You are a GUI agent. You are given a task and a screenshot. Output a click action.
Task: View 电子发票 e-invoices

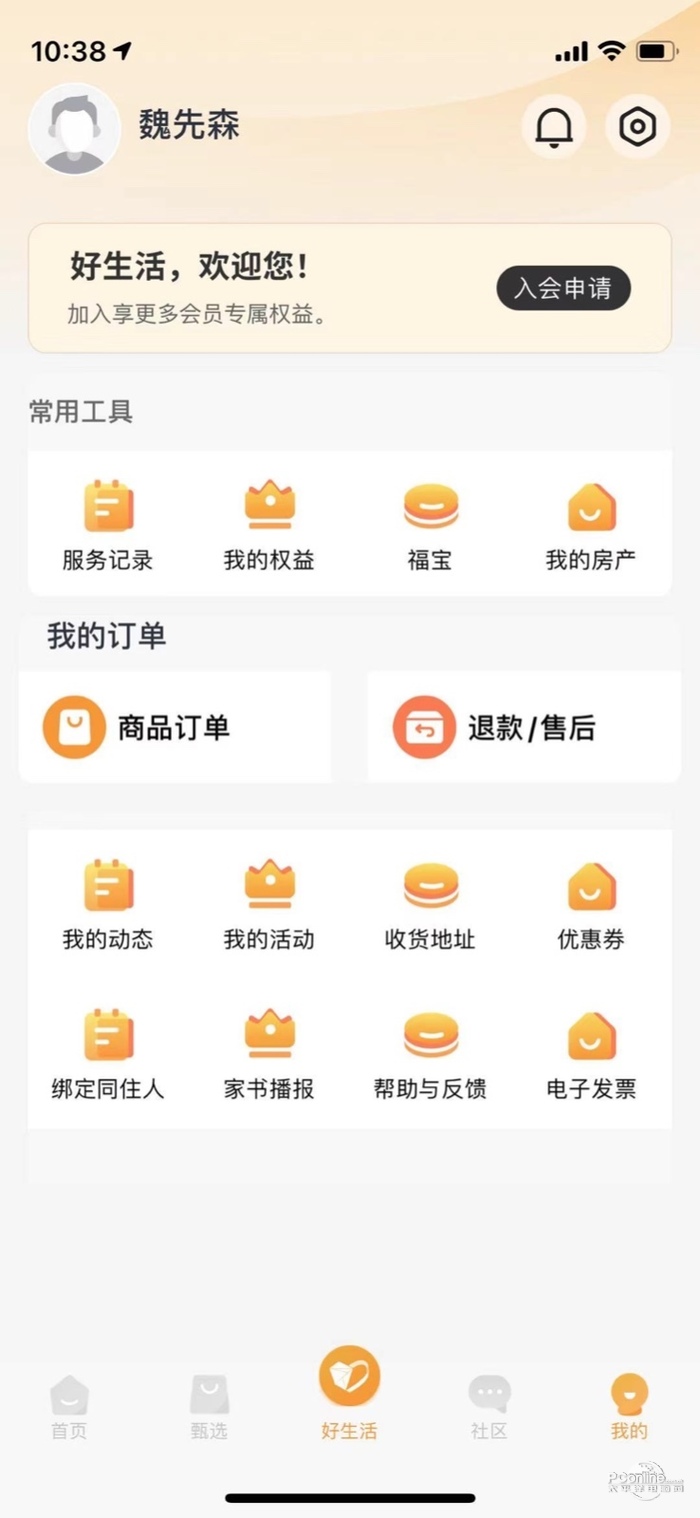click(591, 1054)
